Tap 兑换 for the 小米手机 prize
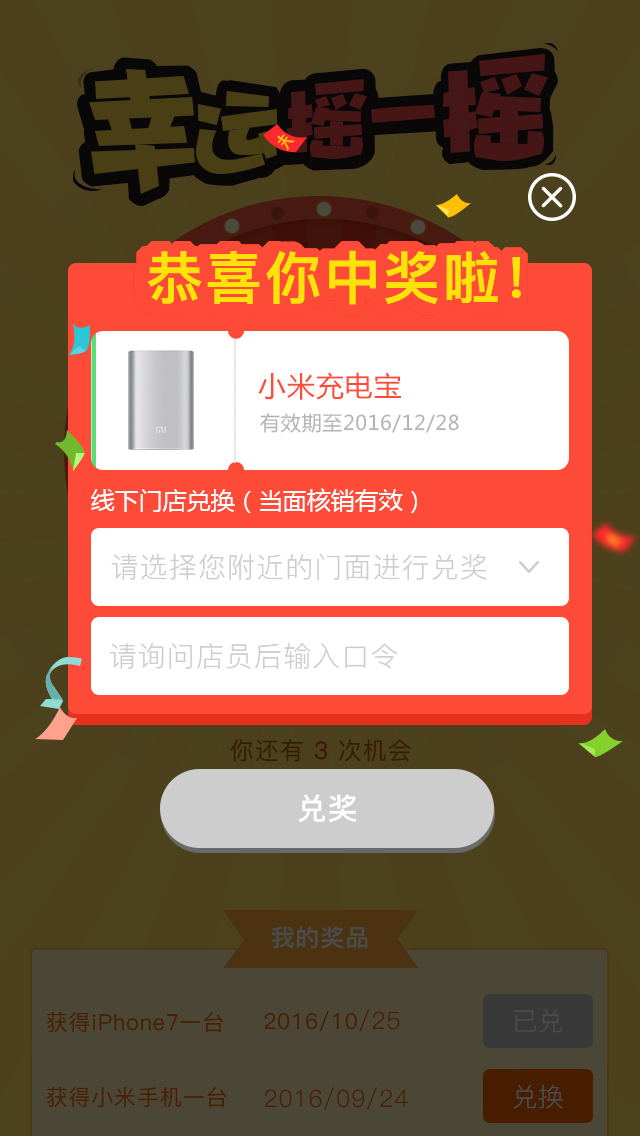Image resolution: width=640 pixels, height=1136 pixels. 538,1096
